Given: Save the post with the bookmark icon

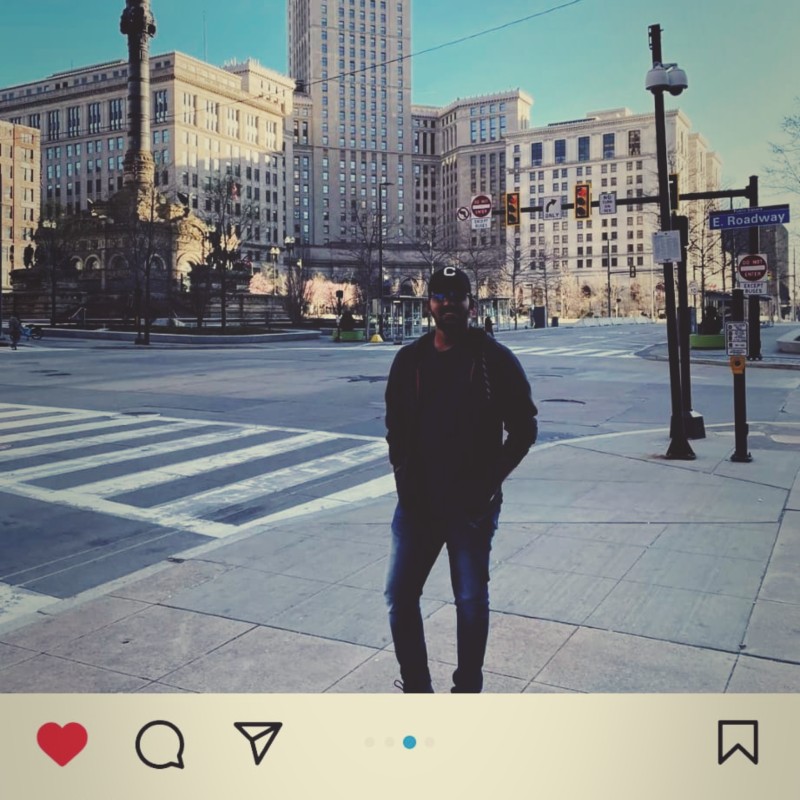Looking at the screenshot, I should (x=738, y=742).
